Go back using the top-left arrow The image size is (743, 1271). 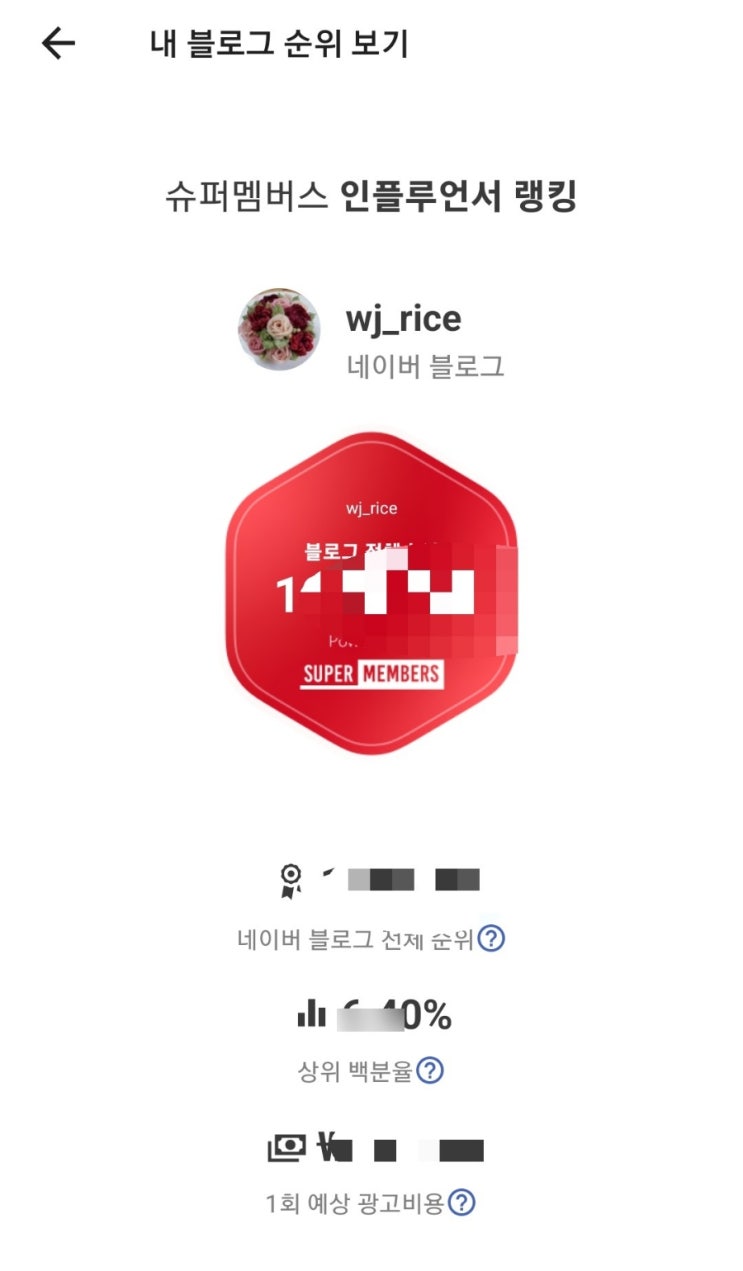(58, 43)
